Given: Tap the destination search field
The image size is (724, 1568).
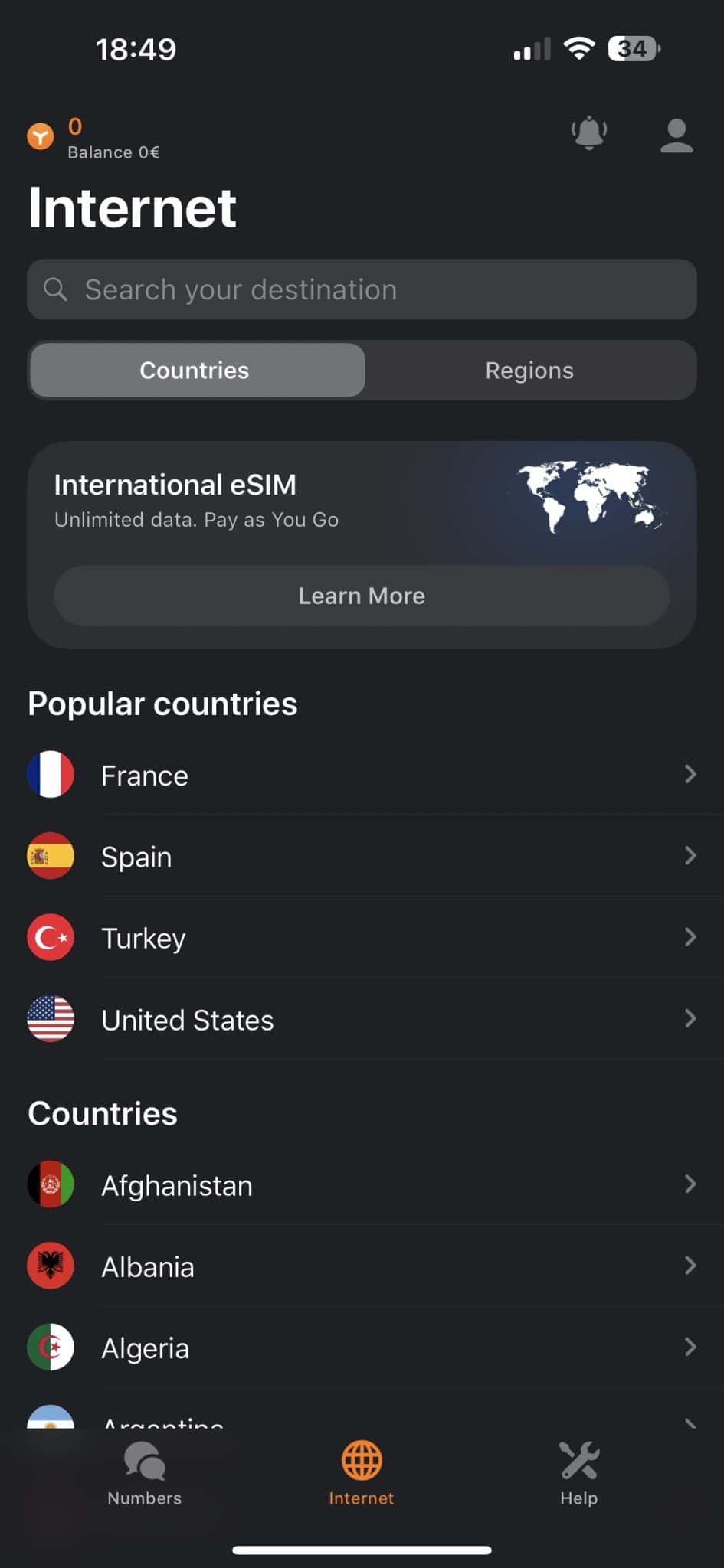Looking at the screenshot, I should [x=362, y=289].
